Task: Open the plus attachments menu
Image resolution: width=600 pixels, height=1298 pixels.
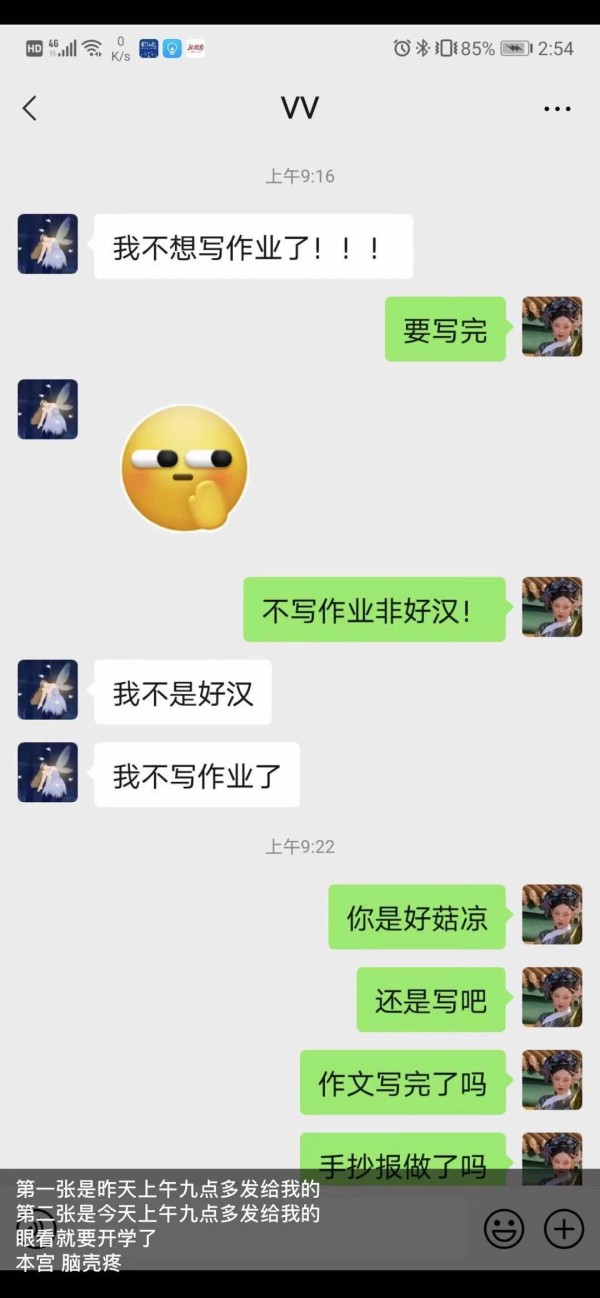Action: [x=564, y=1228]
